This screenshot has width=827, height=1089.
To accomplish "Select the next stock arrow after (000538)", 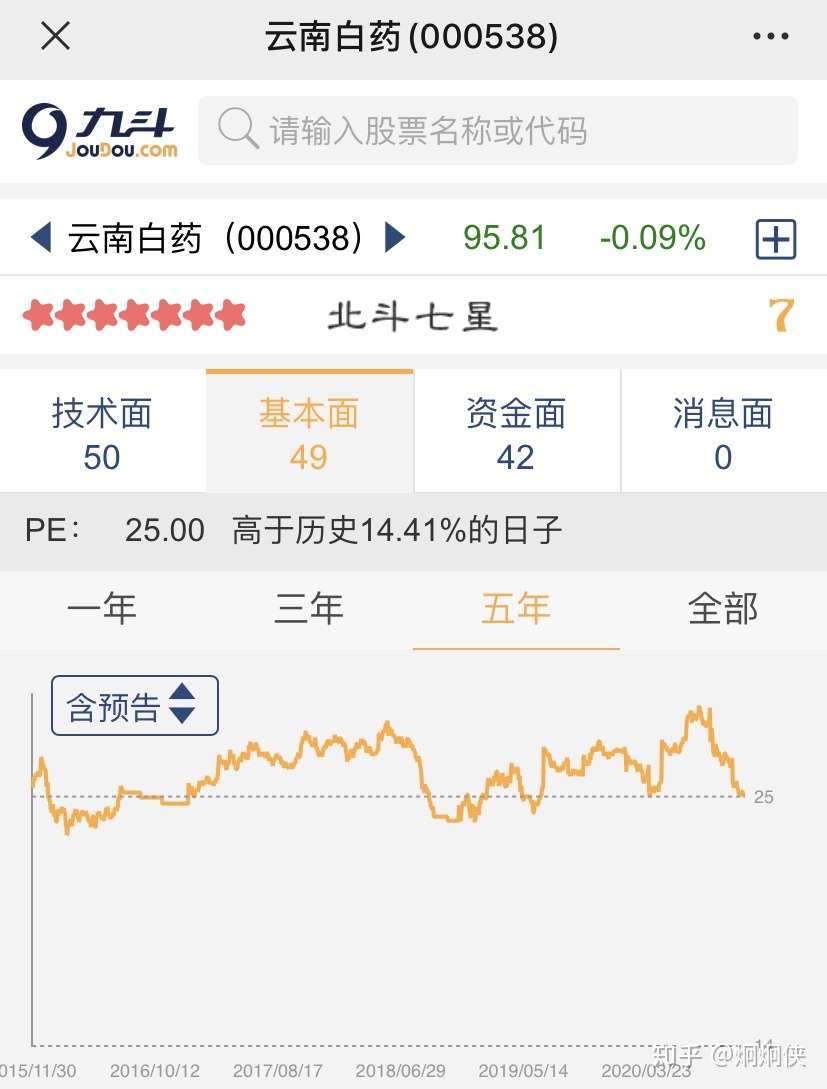I will 395,238.
